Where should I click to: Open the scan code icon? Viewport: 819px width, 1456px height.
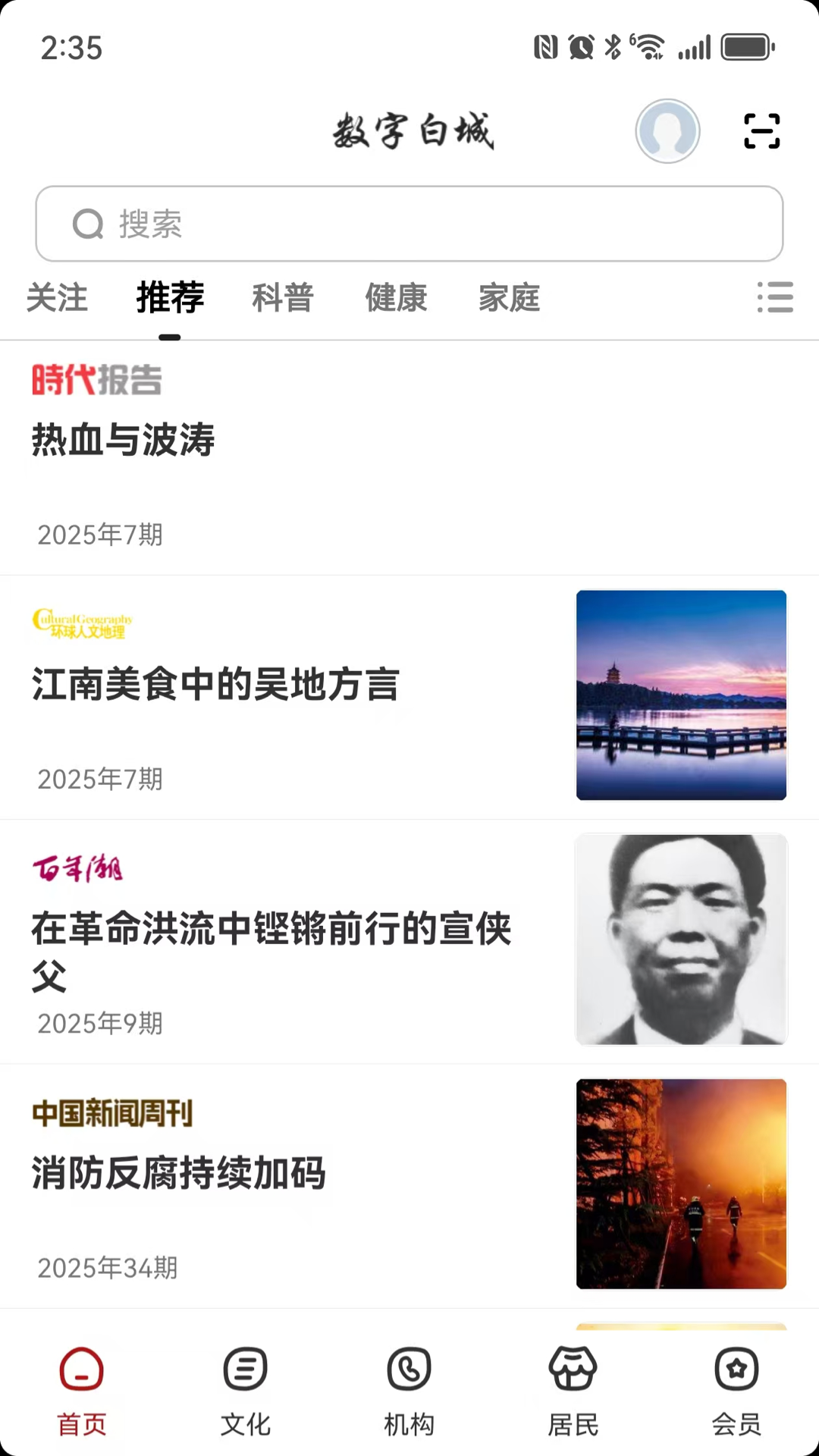pos(761,131)
